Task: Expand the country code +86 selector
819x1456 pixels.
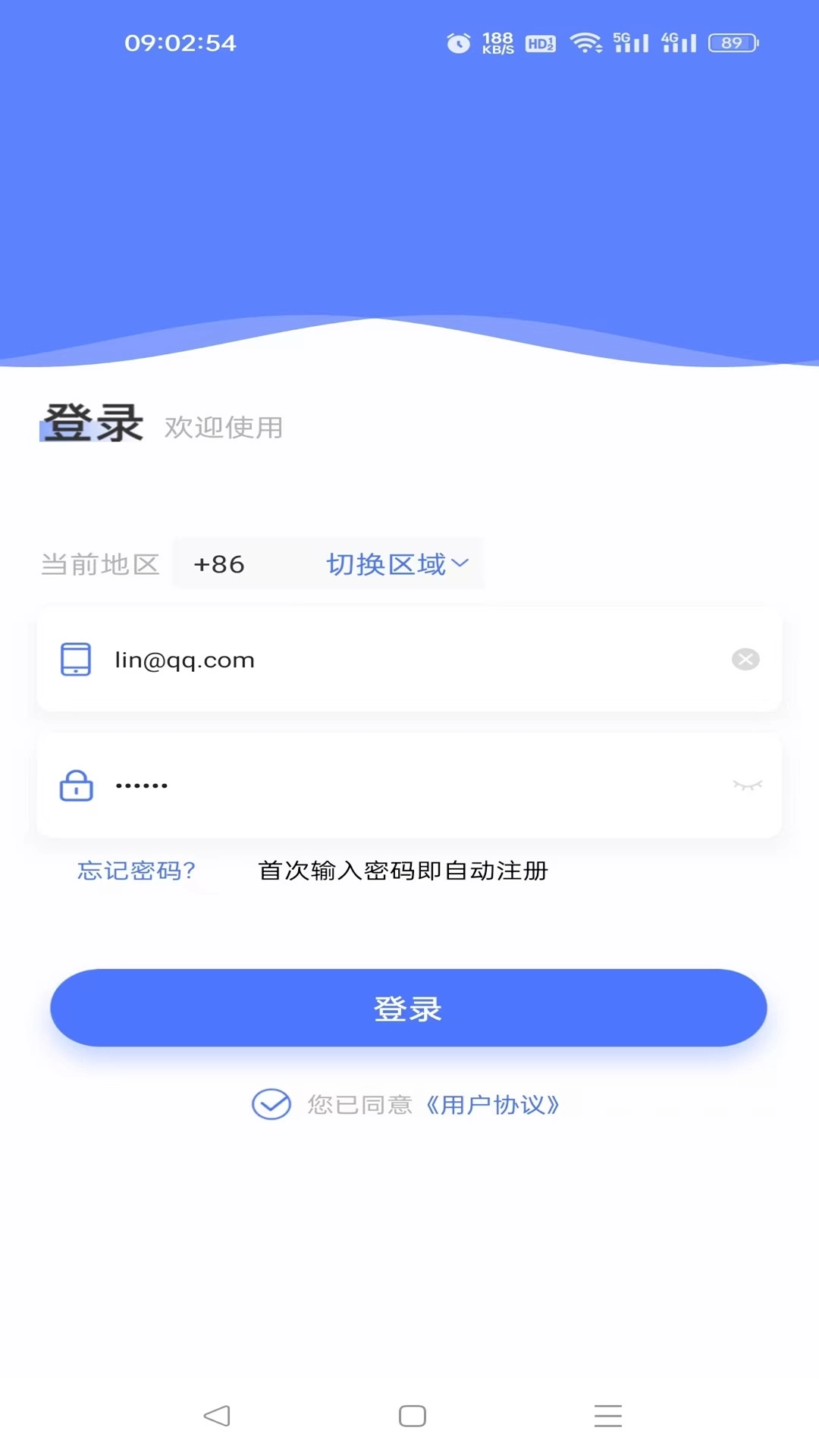Action: [218, 563]
